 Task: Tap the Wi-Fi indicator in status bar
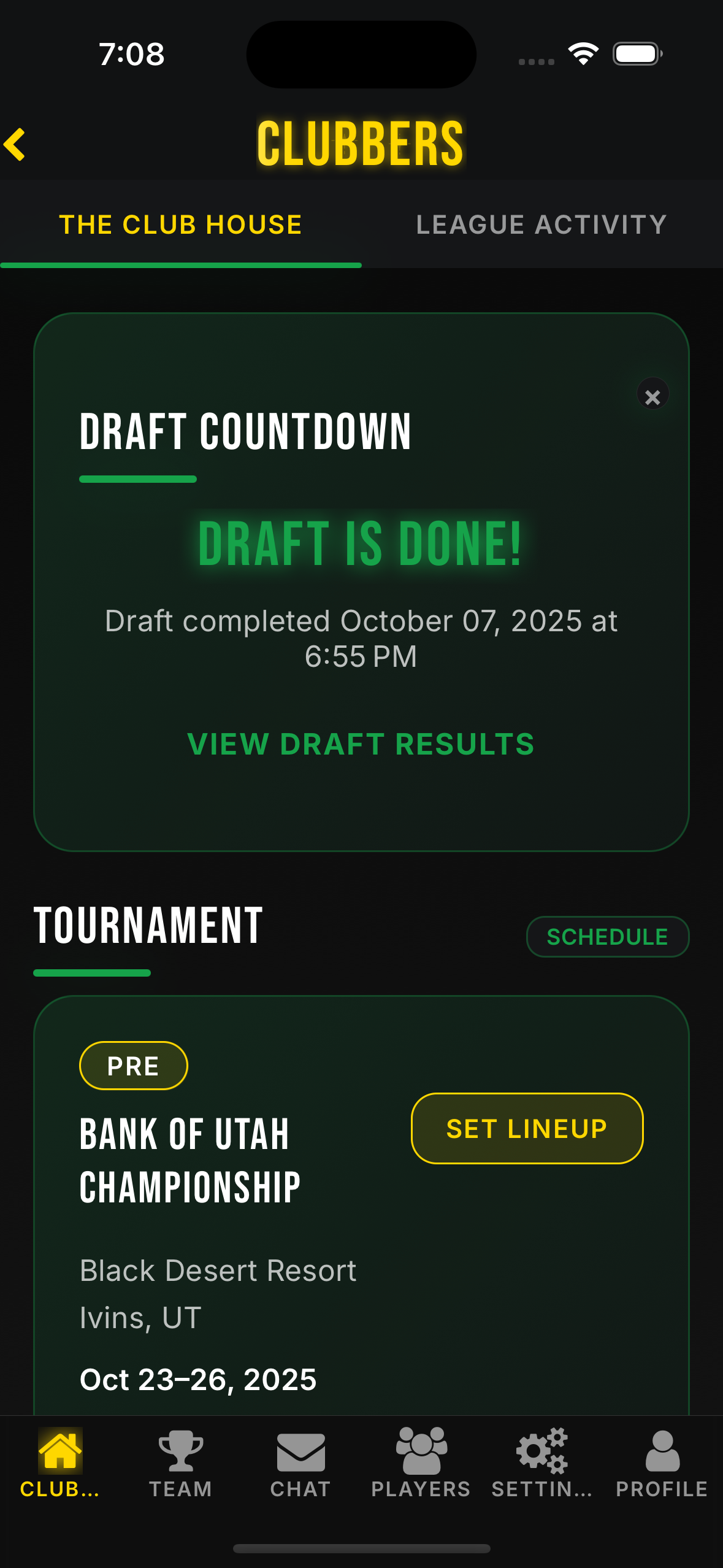pyautogui.click(x=582, y=54)
